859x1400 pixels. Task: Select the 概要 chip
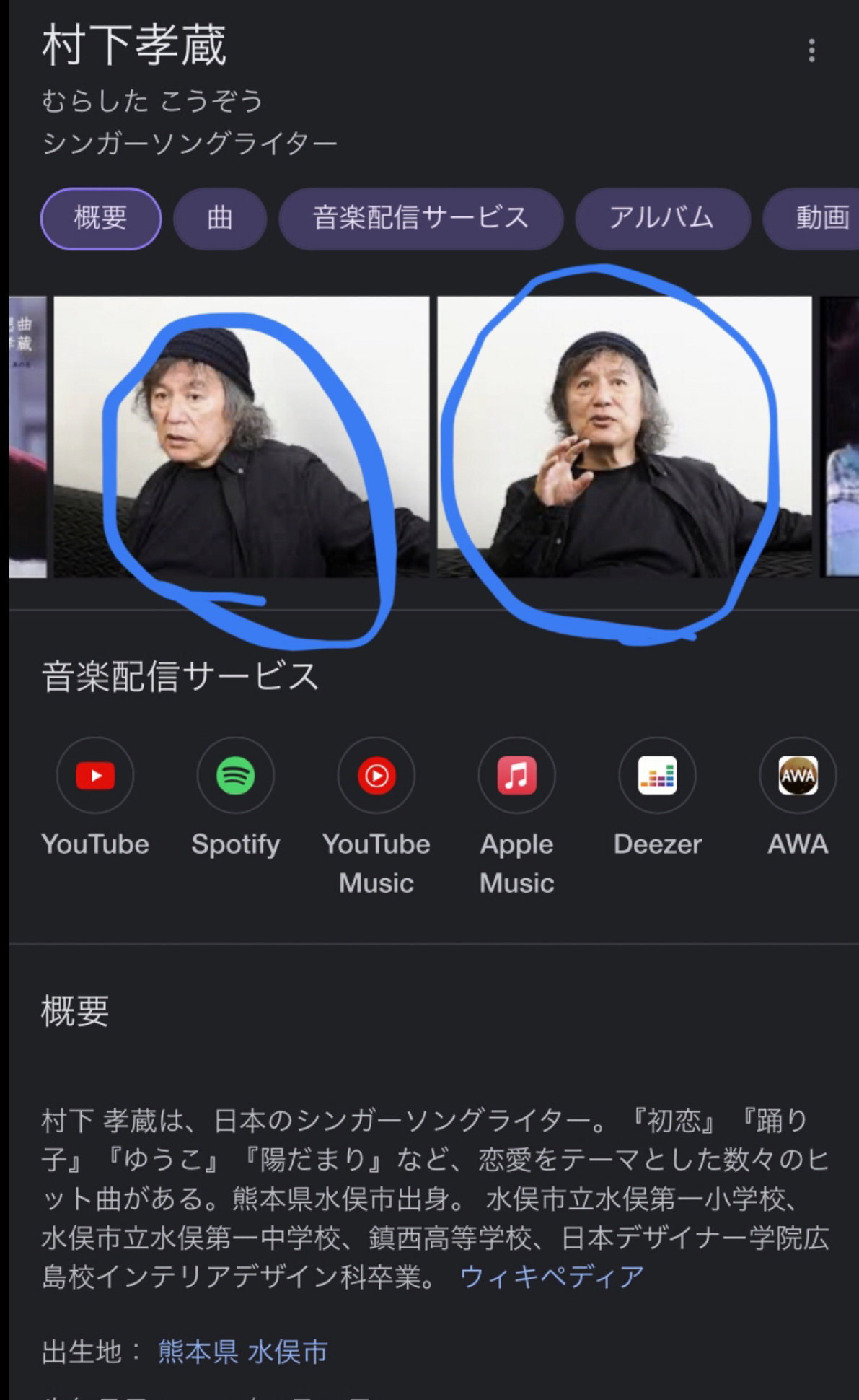(x=101, y=219)
